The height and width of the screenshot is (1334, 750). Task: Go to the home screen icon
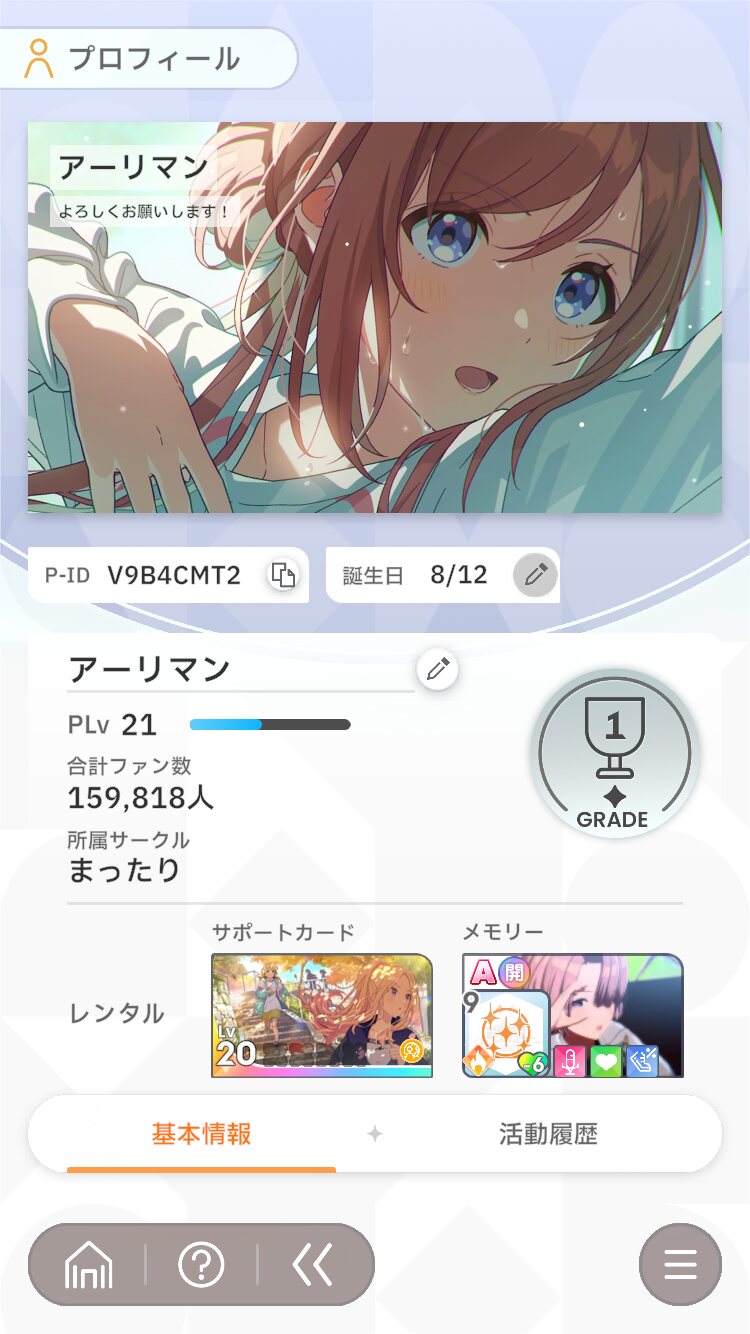[89, 1265]
